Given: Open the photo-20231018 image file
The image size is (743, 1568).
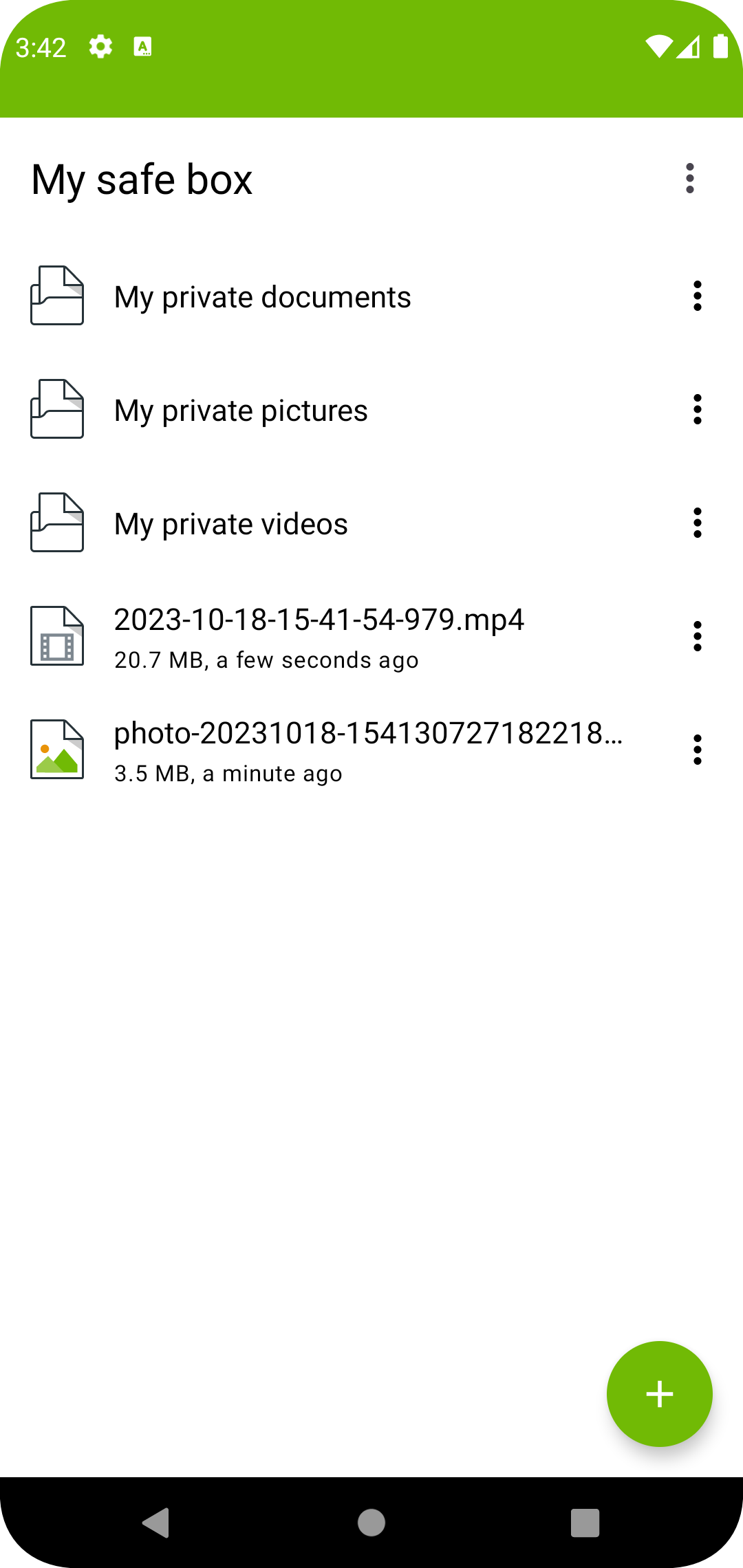Looking at the screenshot, I should pyautogui.click(x=368, y=750).
